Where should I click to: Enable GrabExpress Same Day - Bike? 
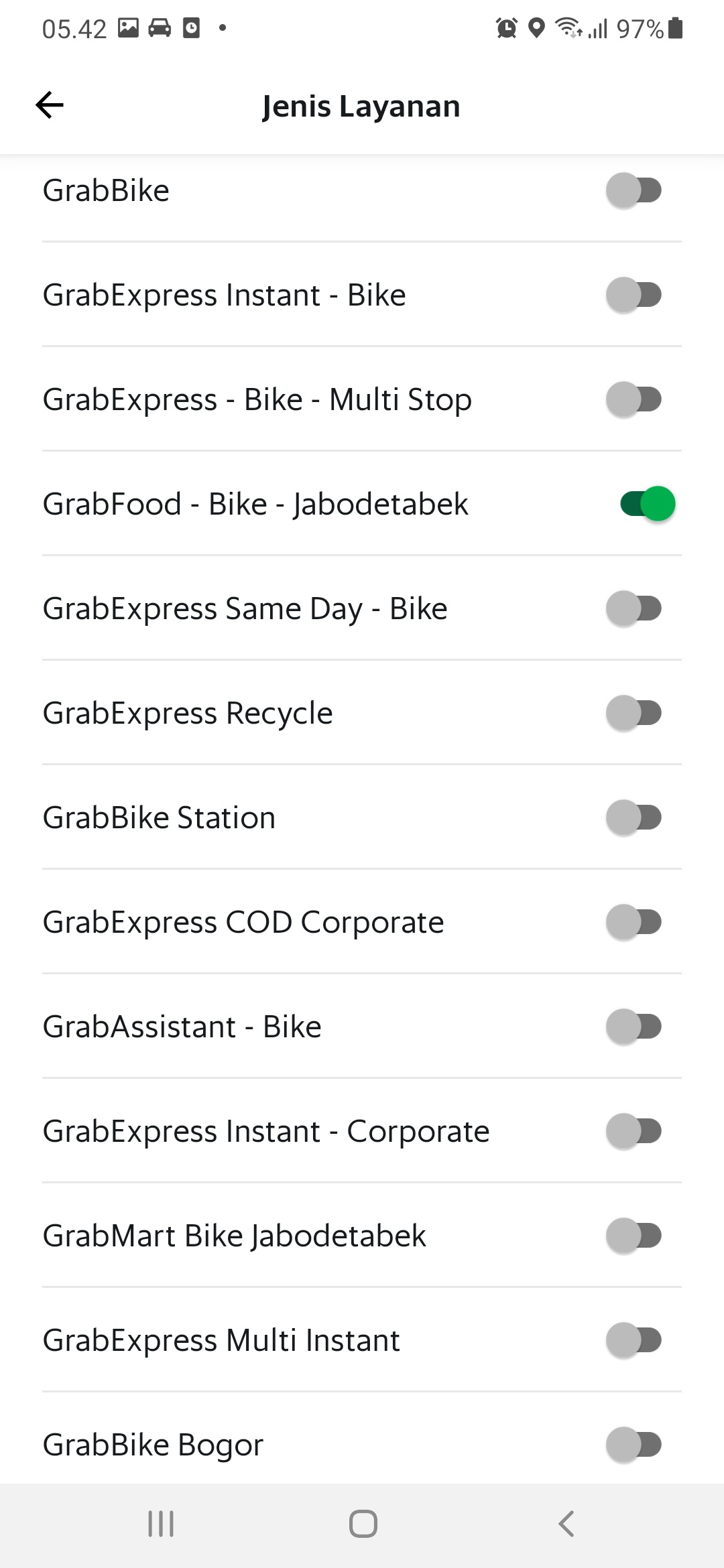(x=634, y=608)
